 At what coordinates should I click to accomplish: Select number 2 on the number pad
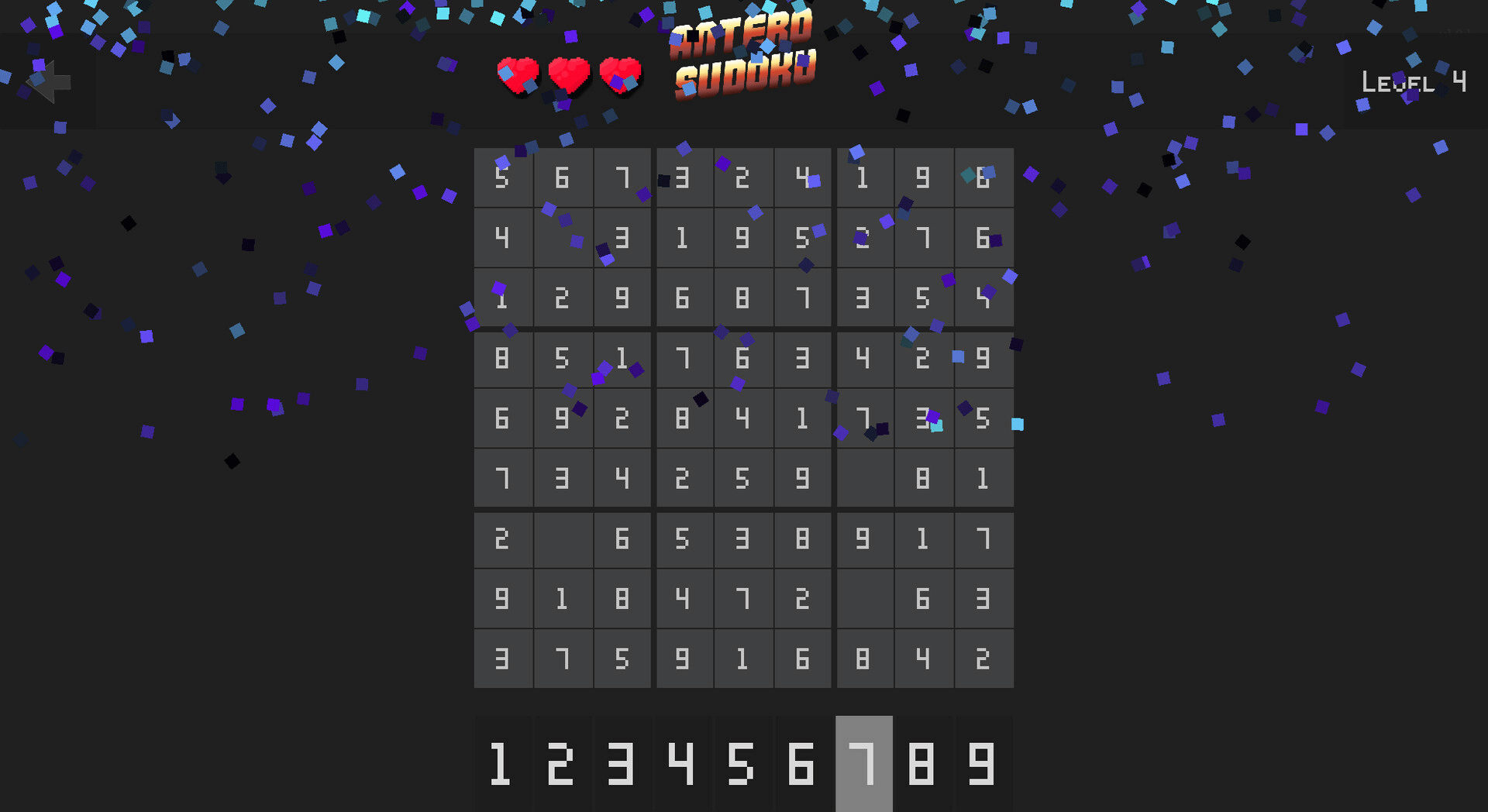tap(562, 764)
